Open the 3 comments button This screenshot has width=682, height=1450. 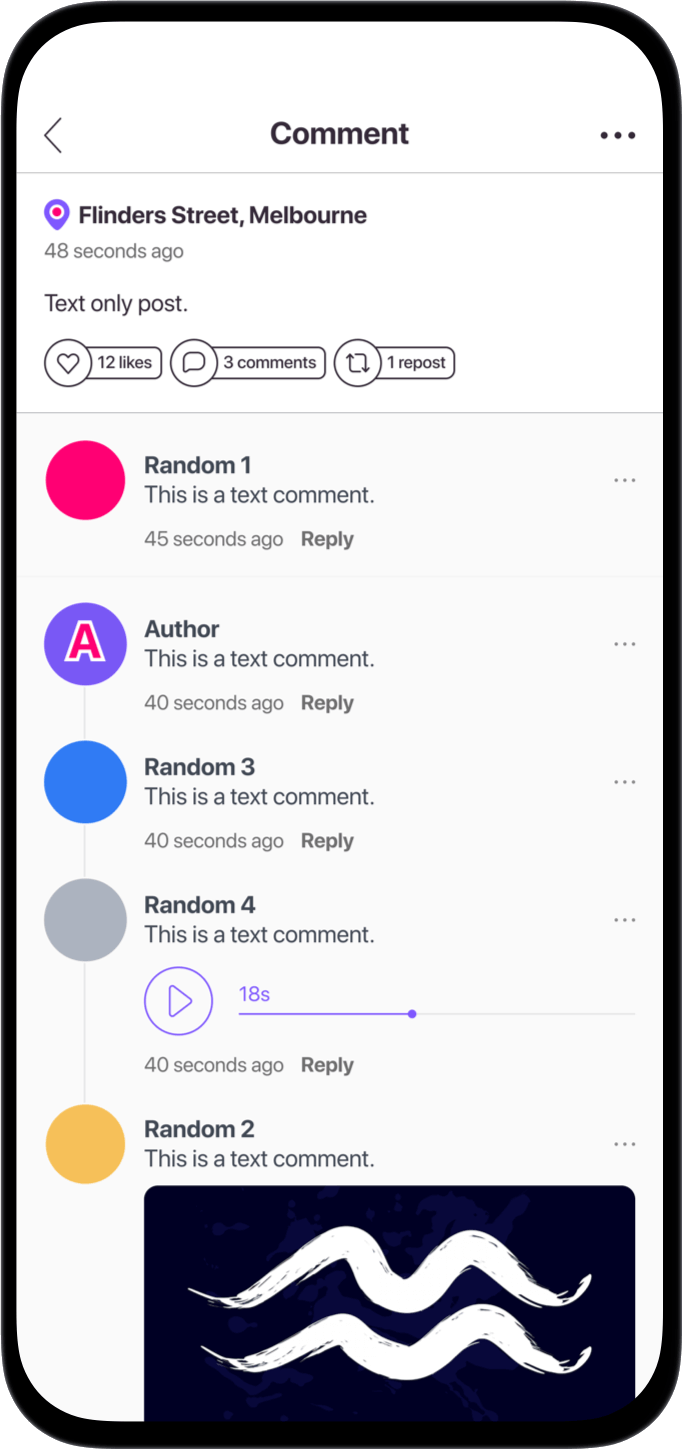[248, 362]
